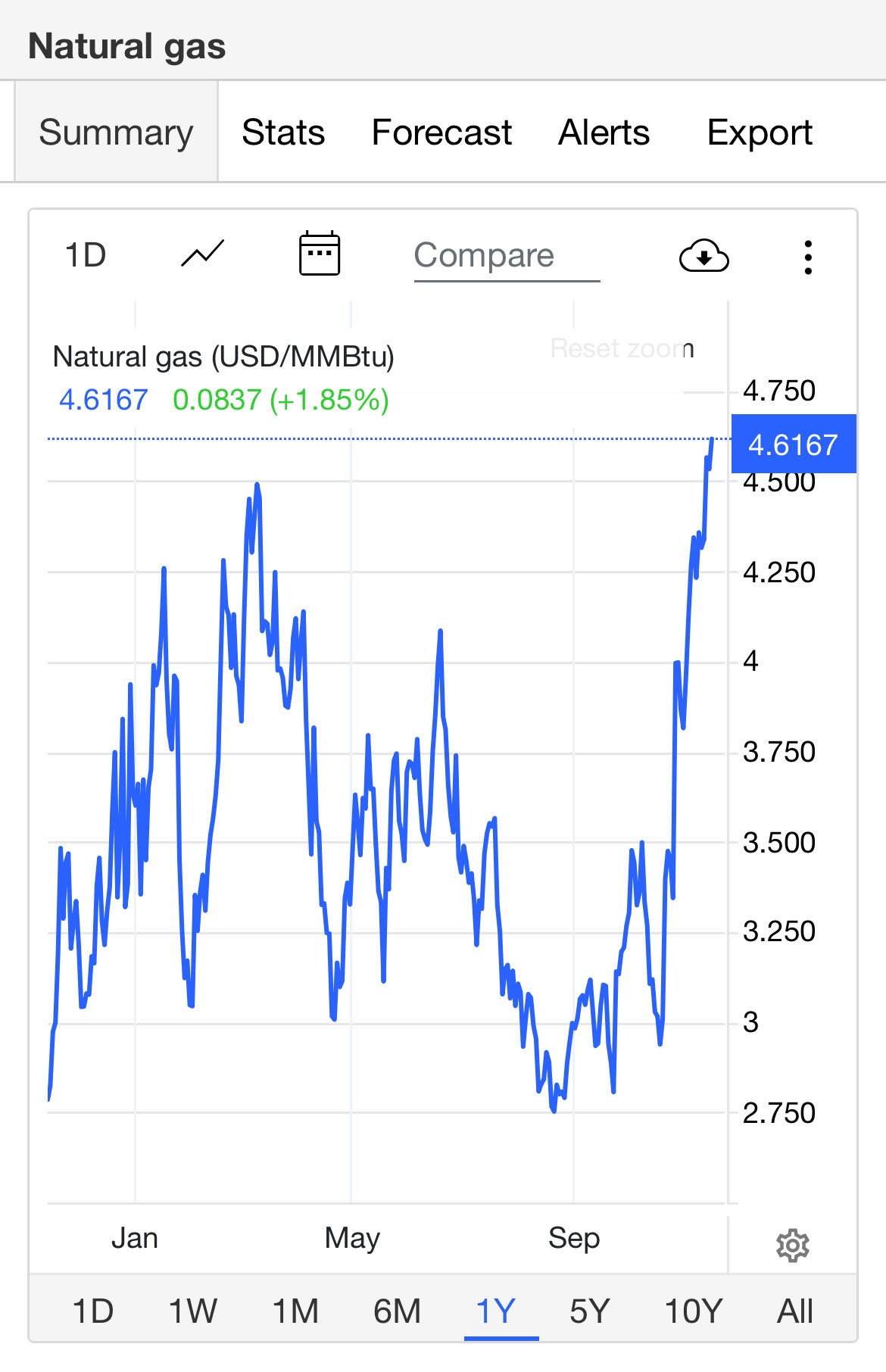The image size is (886, 1372).
Task: Go to the Alerts tab
Action: pyautogui.click(x=604, y=133)
